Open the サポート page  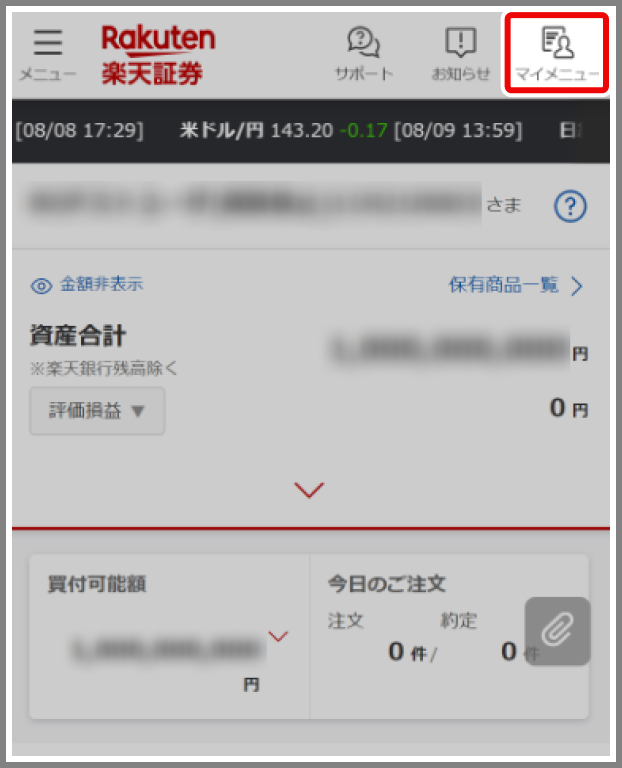tap(363, 52)
